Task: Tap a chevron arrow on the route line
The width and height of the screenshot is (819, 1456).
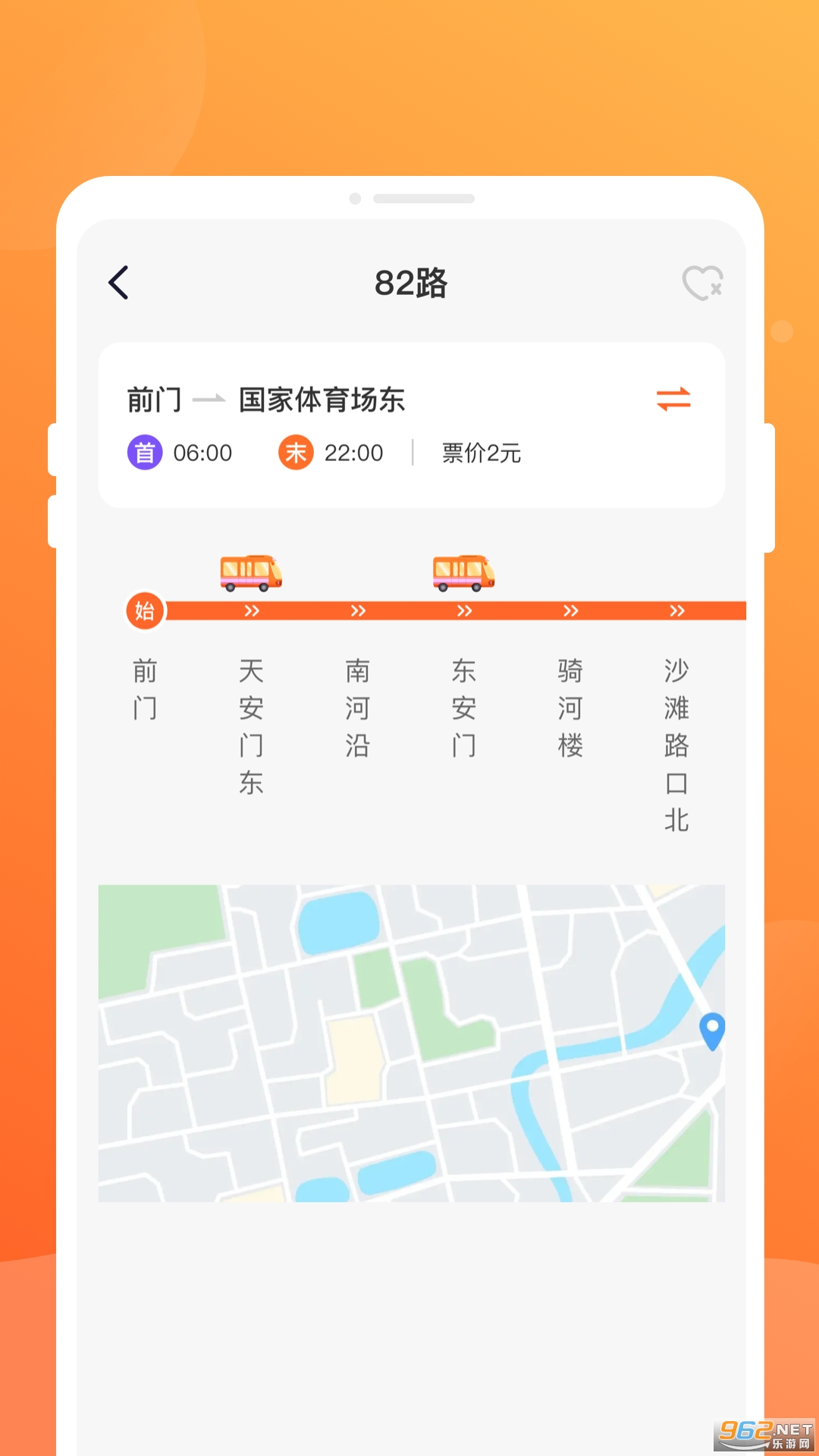Action: tap(356, 610)
